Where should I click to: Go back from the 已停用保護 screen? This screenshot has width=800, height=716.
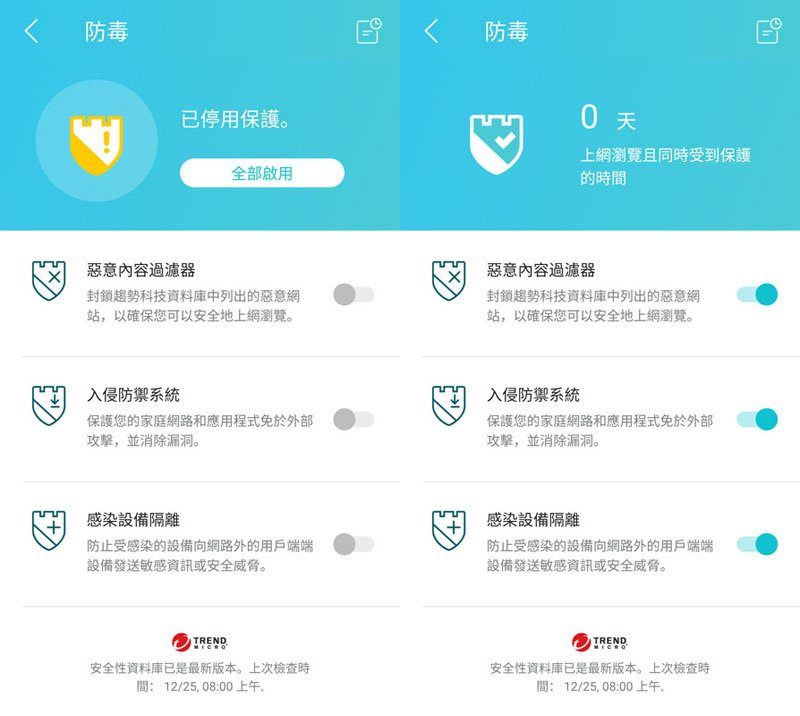tap(31, 31)
